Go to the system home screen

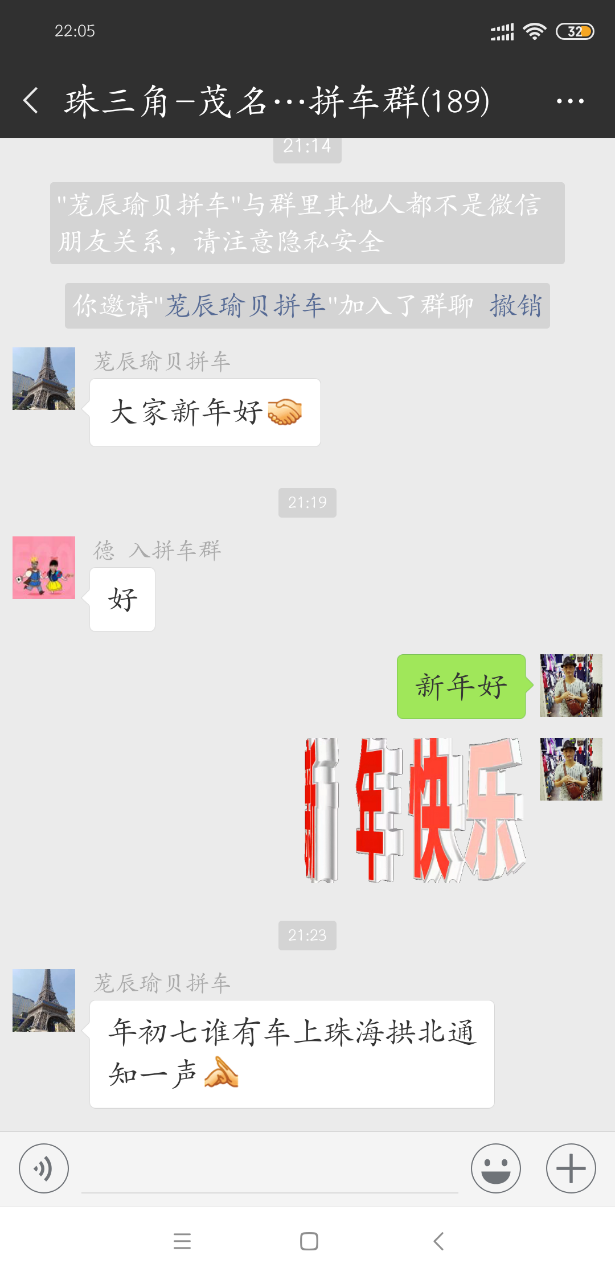[309, 1241]
